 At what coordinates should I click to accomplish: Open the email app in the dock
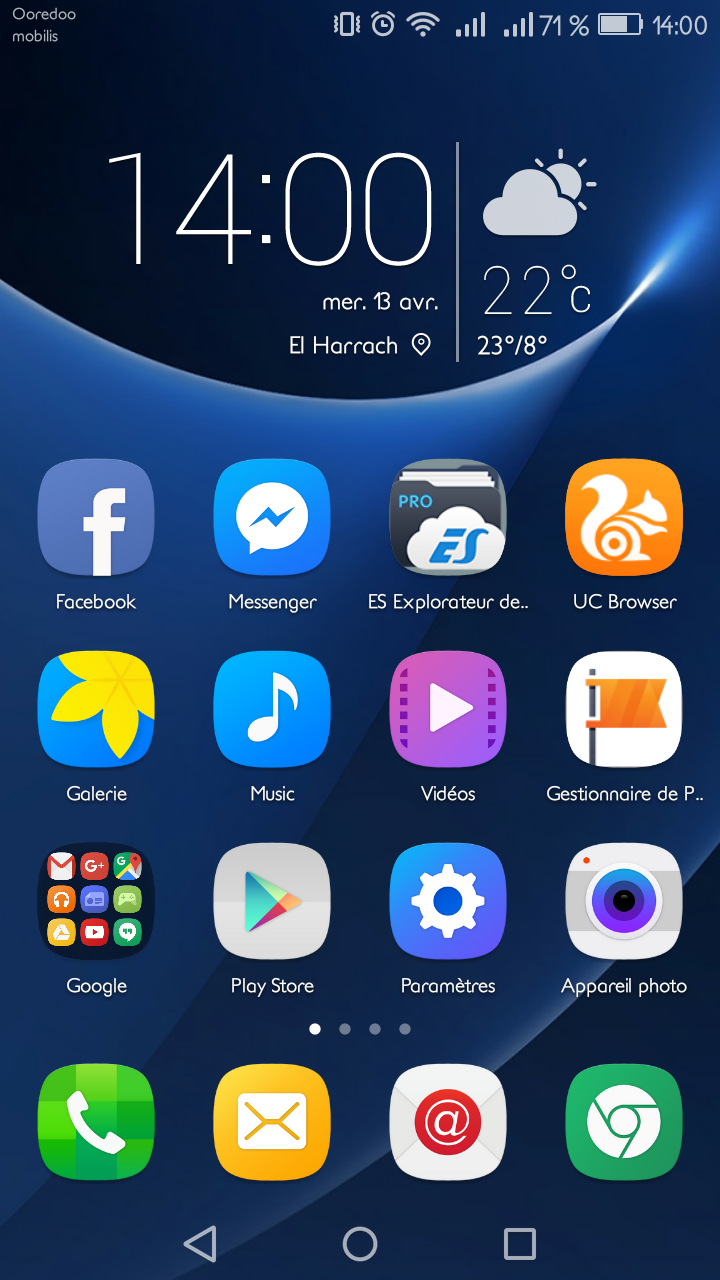tap(448, 1123)
